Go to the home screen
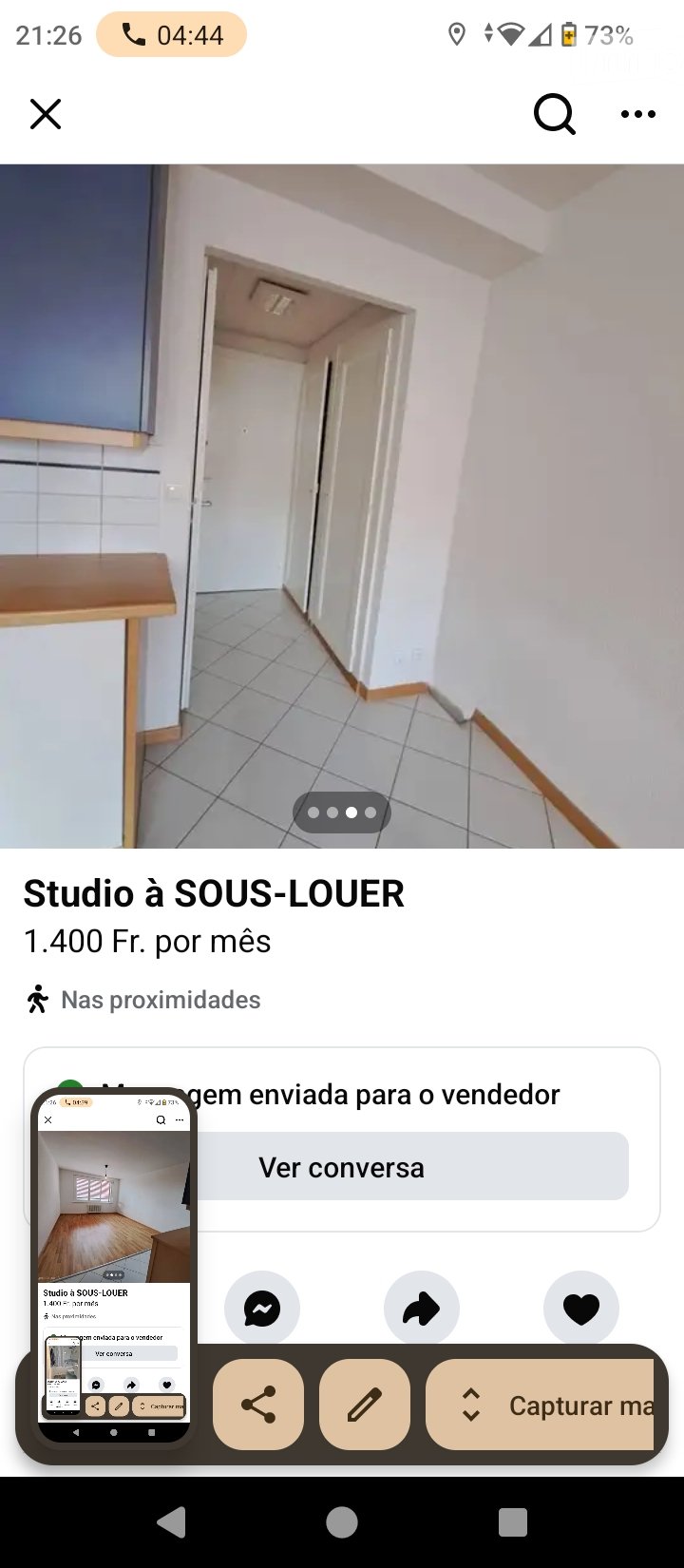Viewport: 684px width, 1568px height. pyautogui.click(x=342, y=1522)
